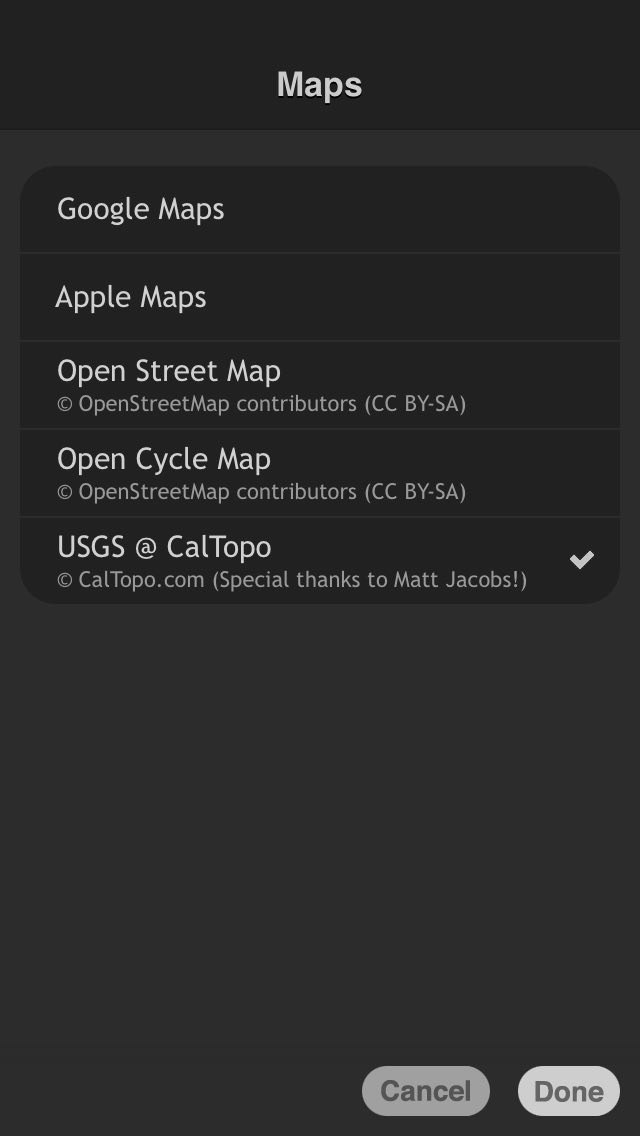The width and height of the screenshot is (640, 1136).
Task: Confirm the choice with Done
Action: click(569, 1090)
